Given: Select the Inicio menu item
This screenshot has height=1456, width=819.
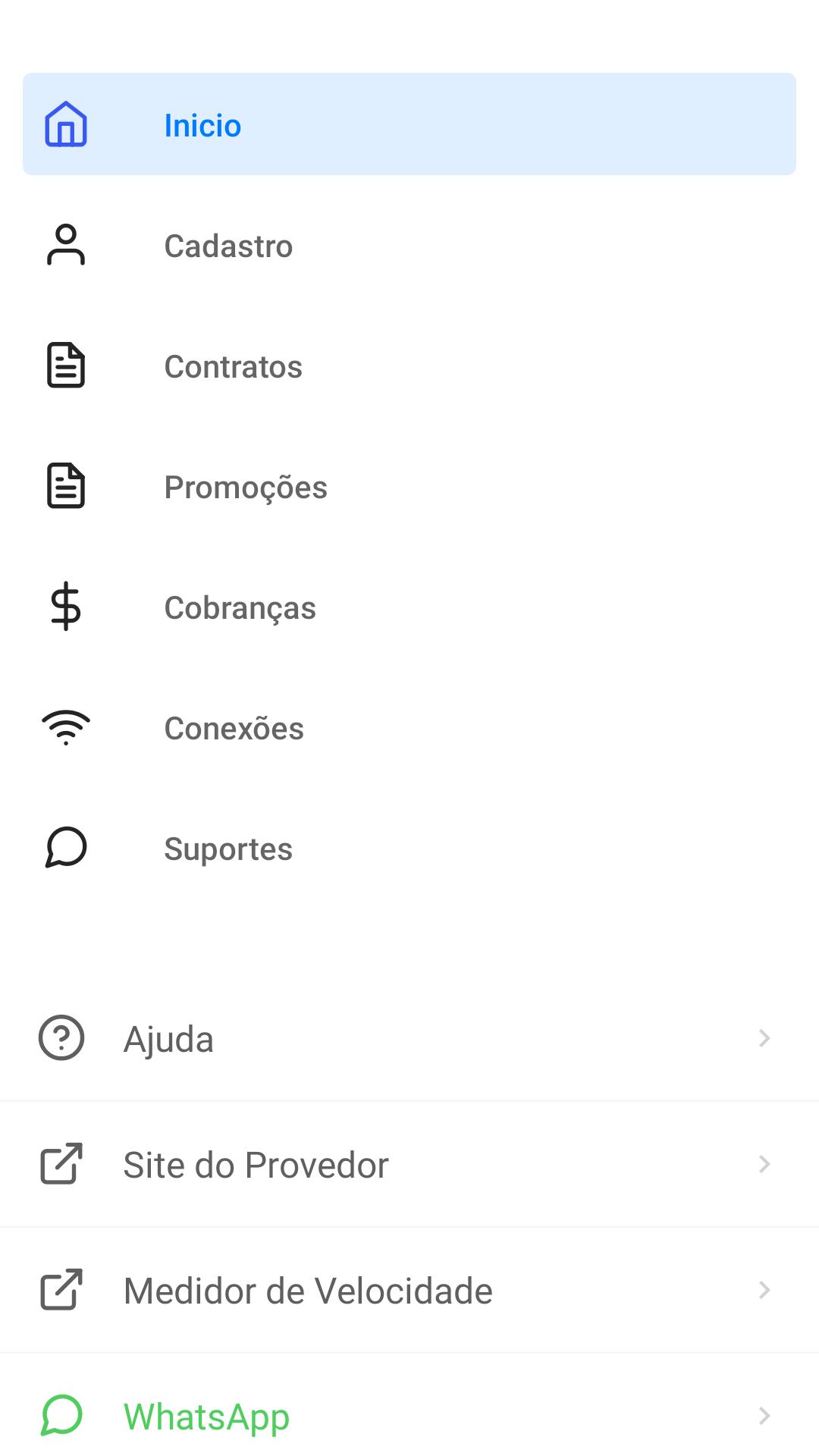Looking at the screenshot, I should 409,124.
